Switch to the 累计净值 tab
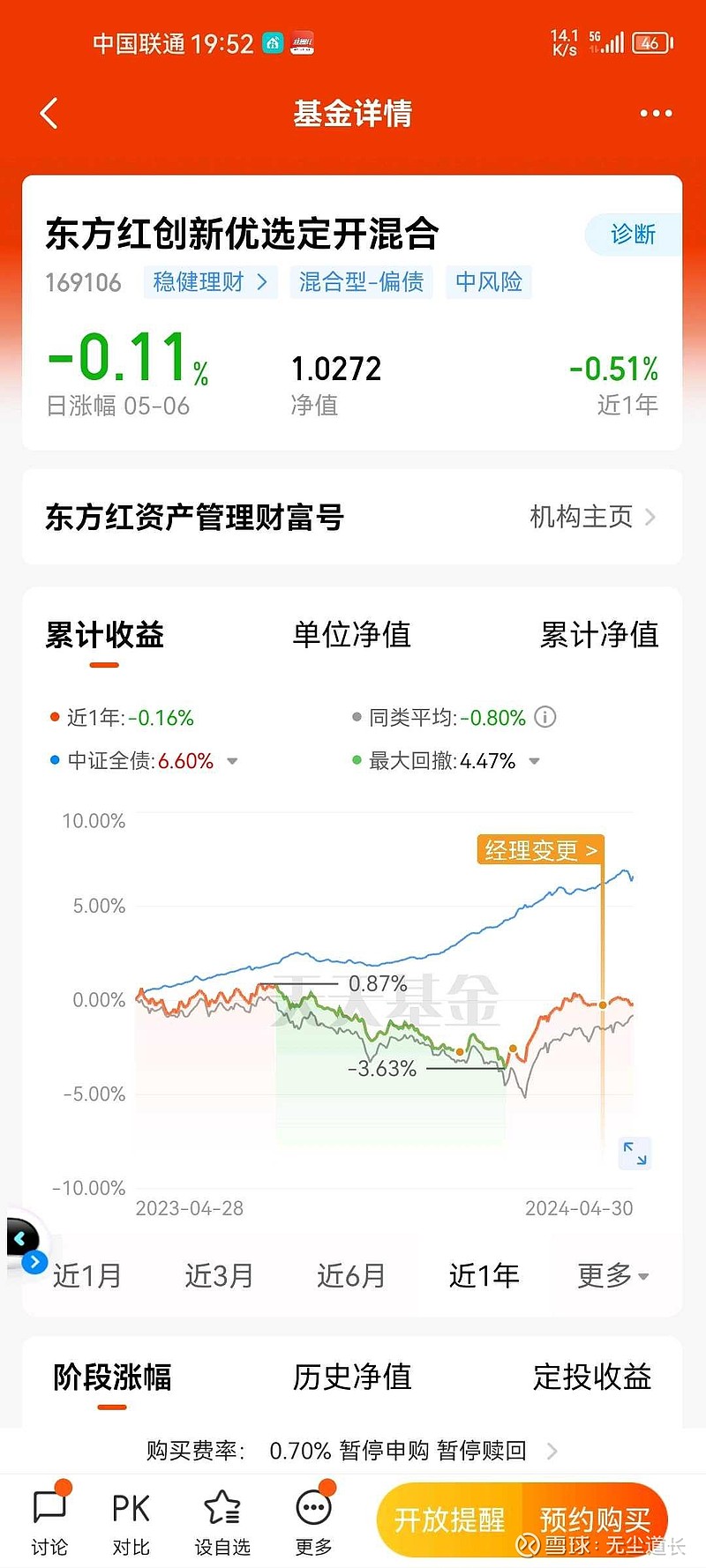Viewport: 706px width, 1568px height. click(x=599, y=635)
